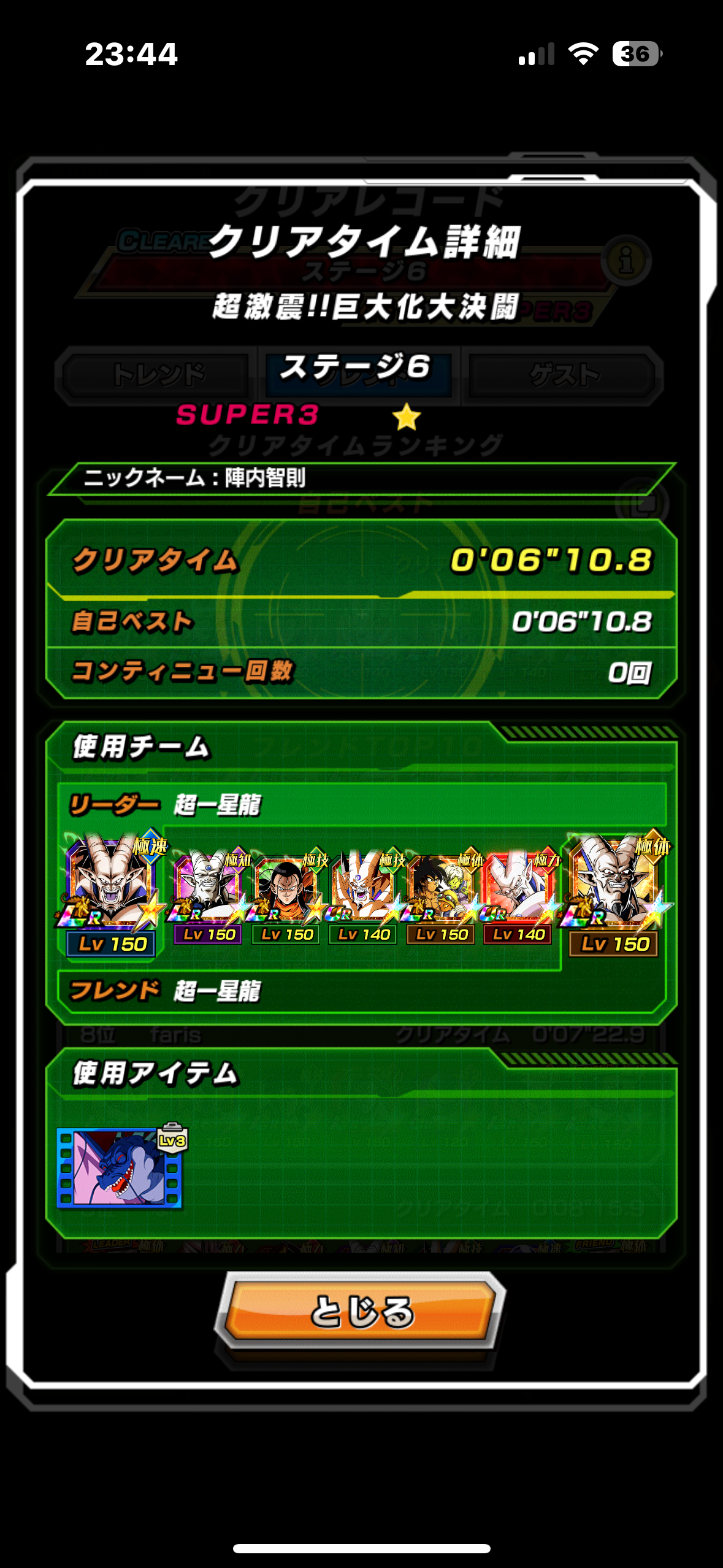The height and width of the screenshot is (1568, 723).
Task: Close the clear time details dialog
Action: pyautogui.click(x=361, y=1311)
